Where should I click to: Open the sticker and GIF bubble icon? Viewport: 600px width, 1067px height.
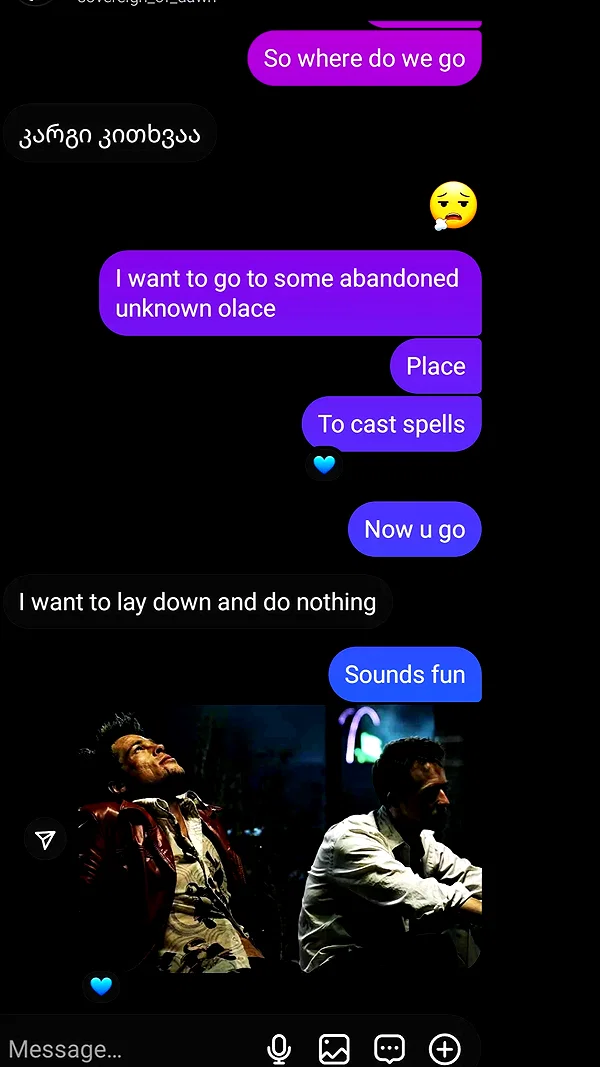coord(389,1049)
